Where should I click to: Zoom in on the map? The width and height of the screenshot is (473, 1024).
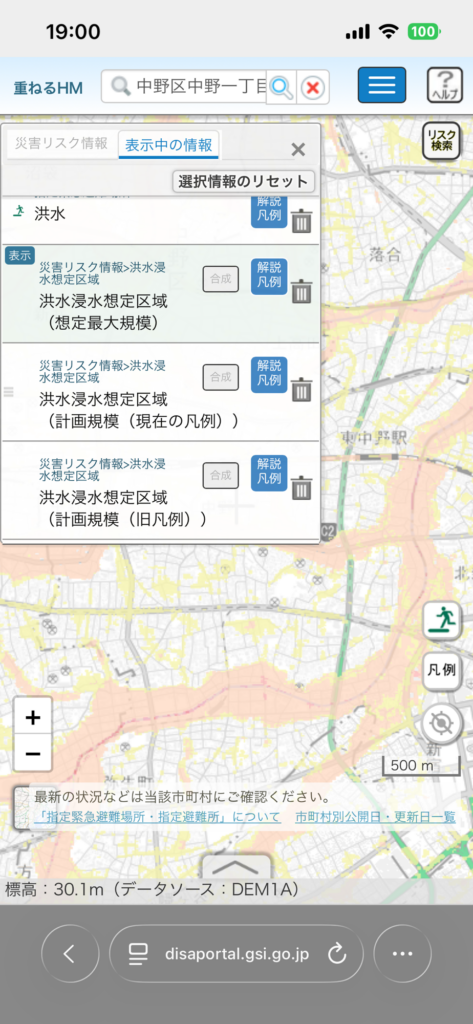pos(33,718)
